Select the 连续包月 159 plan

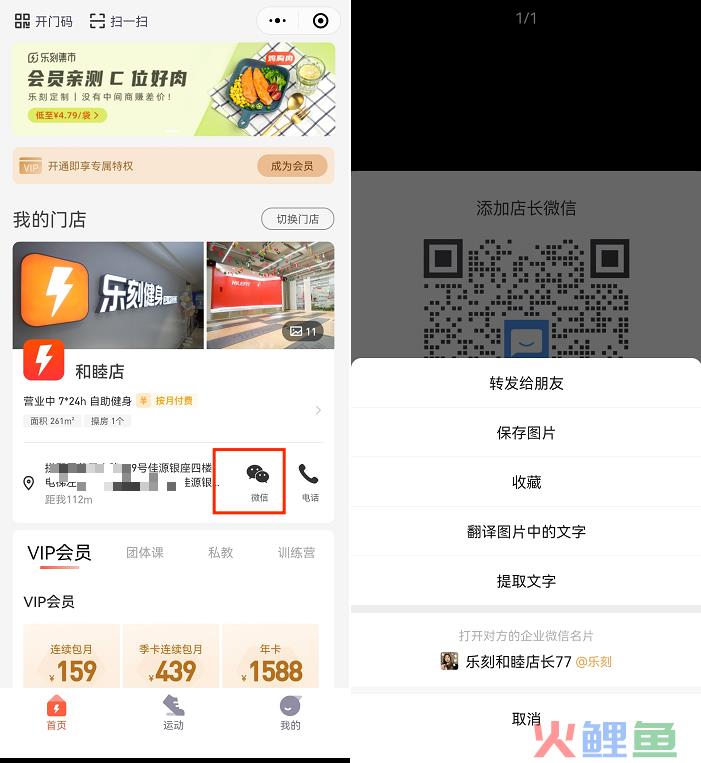tap(71, 662)
